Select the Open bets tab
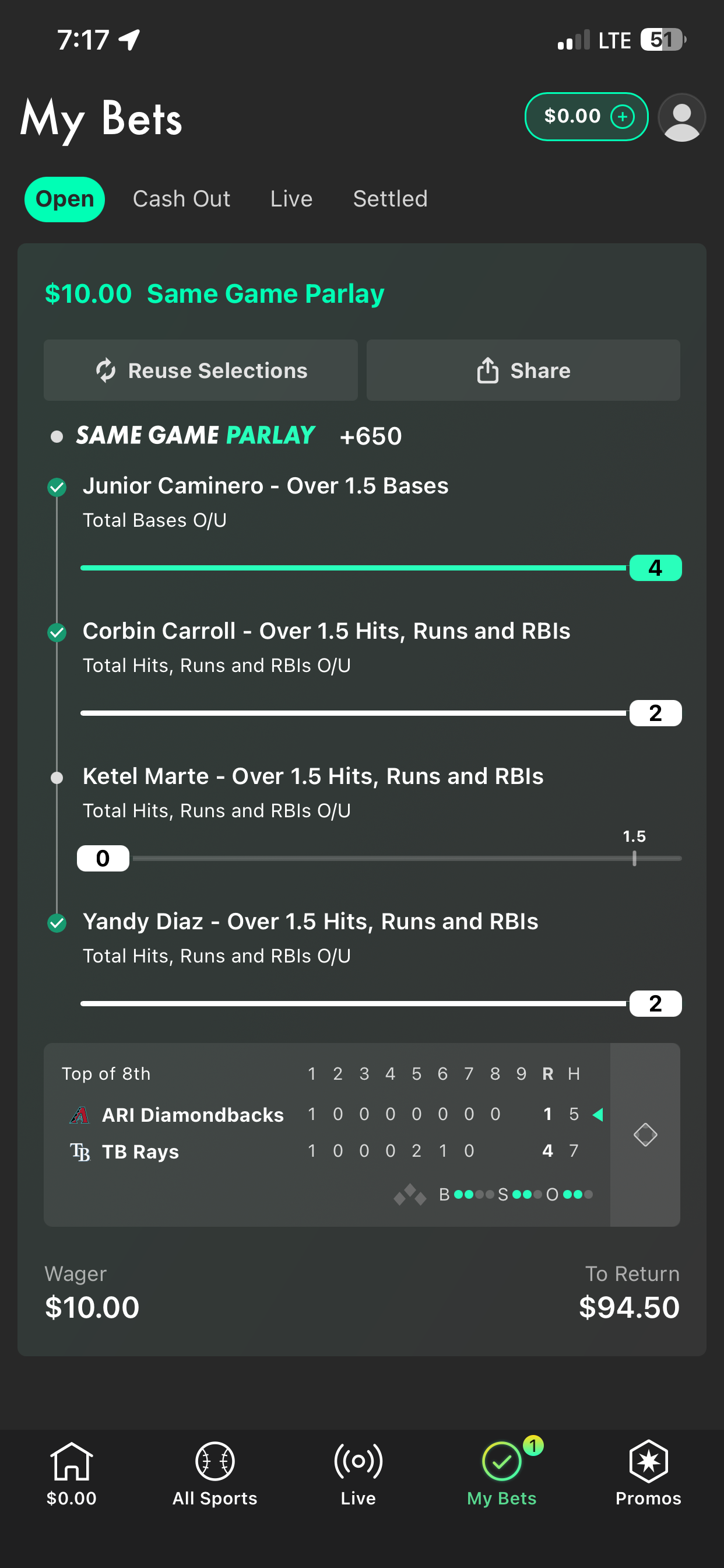Screen dimensions: 724x1568 click(65, 199)
